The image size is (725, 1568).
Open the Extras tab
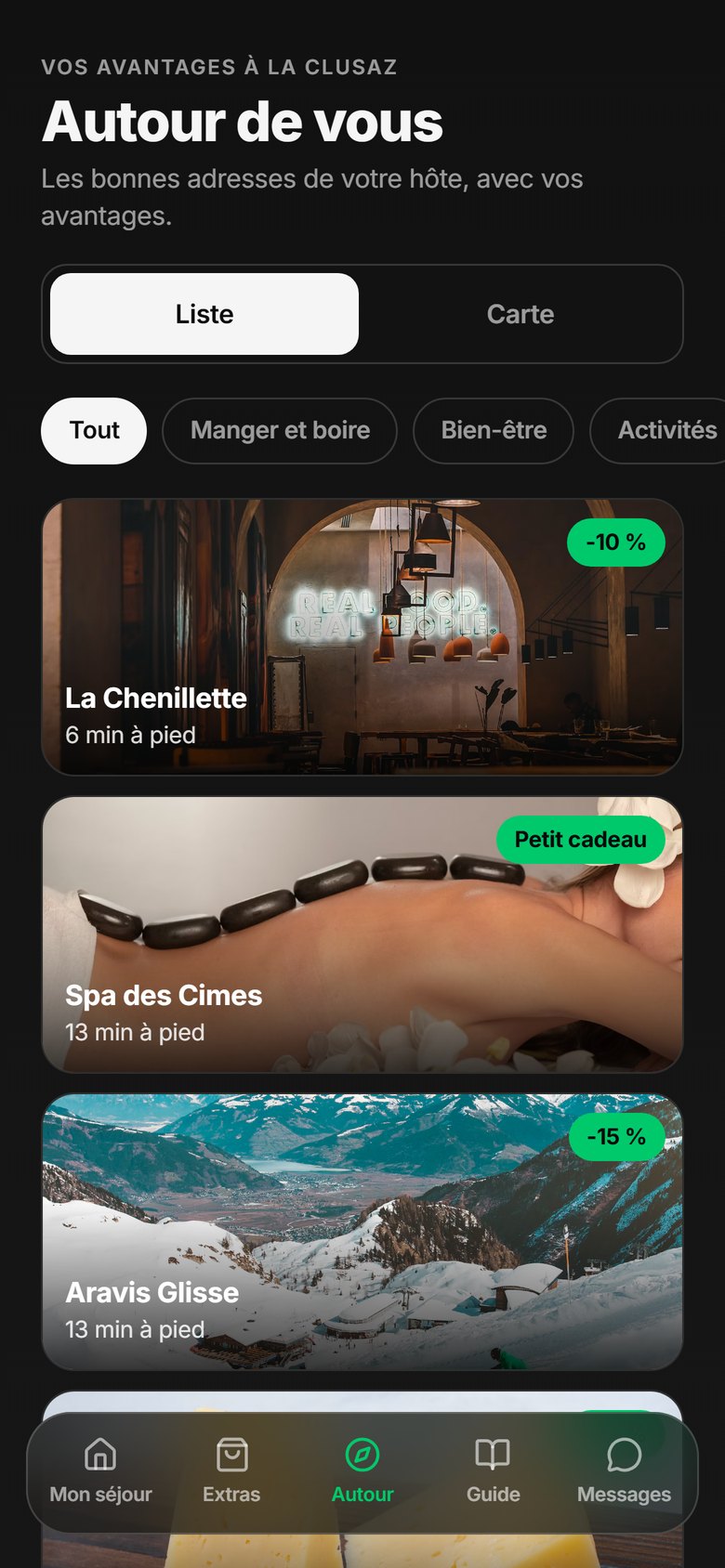[x=231, y=1471]
